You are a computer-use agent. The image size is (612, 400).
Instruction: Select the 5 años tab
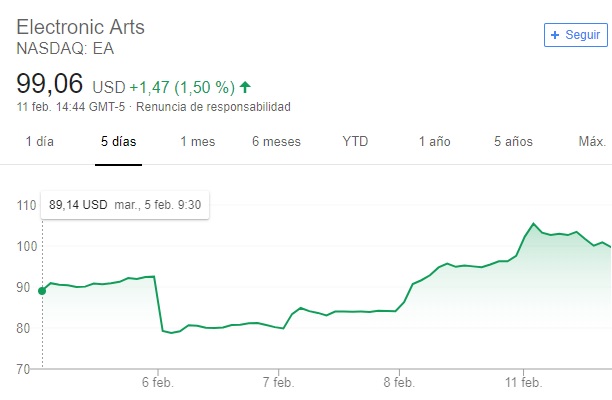coord(513,142)
